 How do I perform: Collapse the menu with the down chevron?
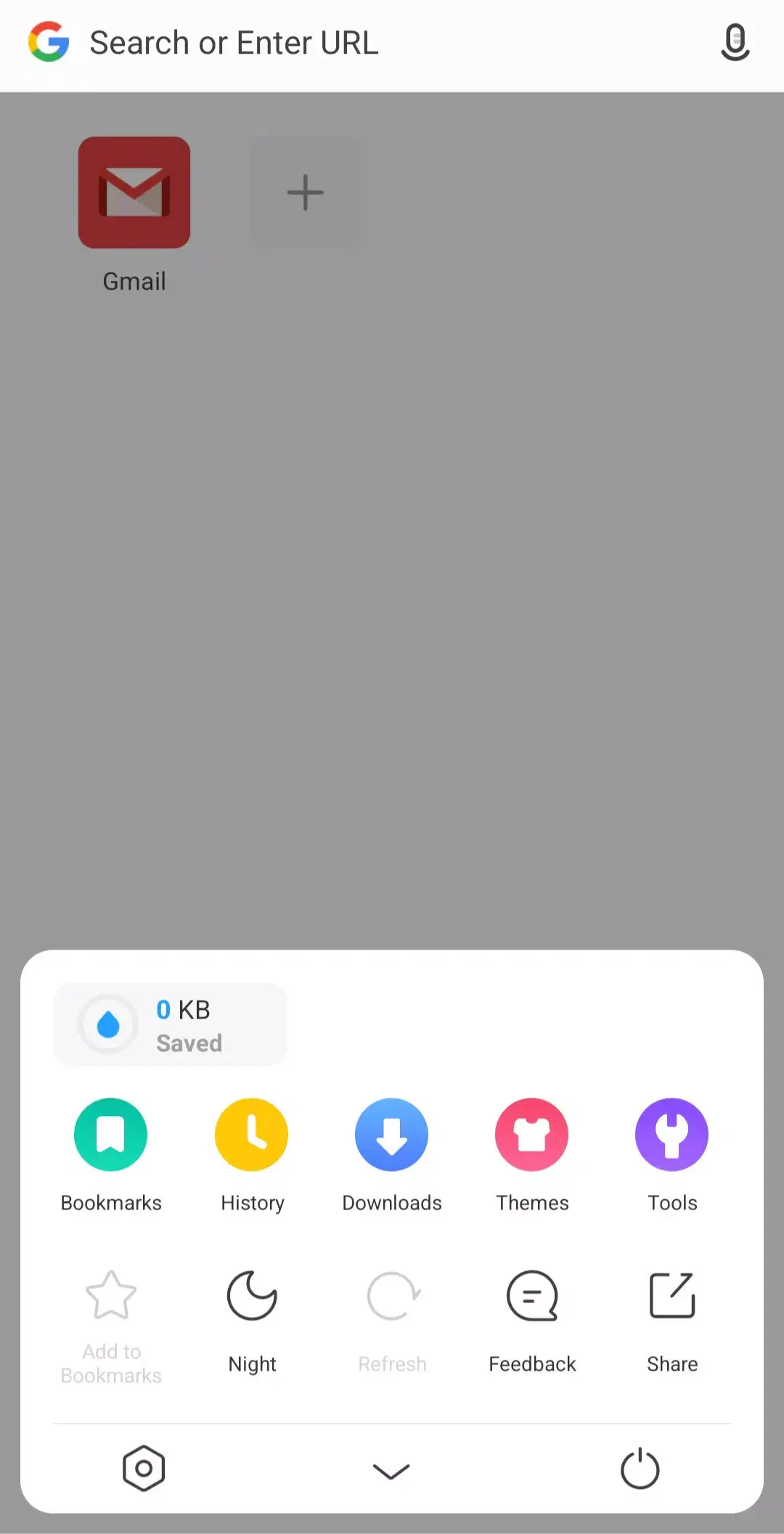pos(391,1471)
